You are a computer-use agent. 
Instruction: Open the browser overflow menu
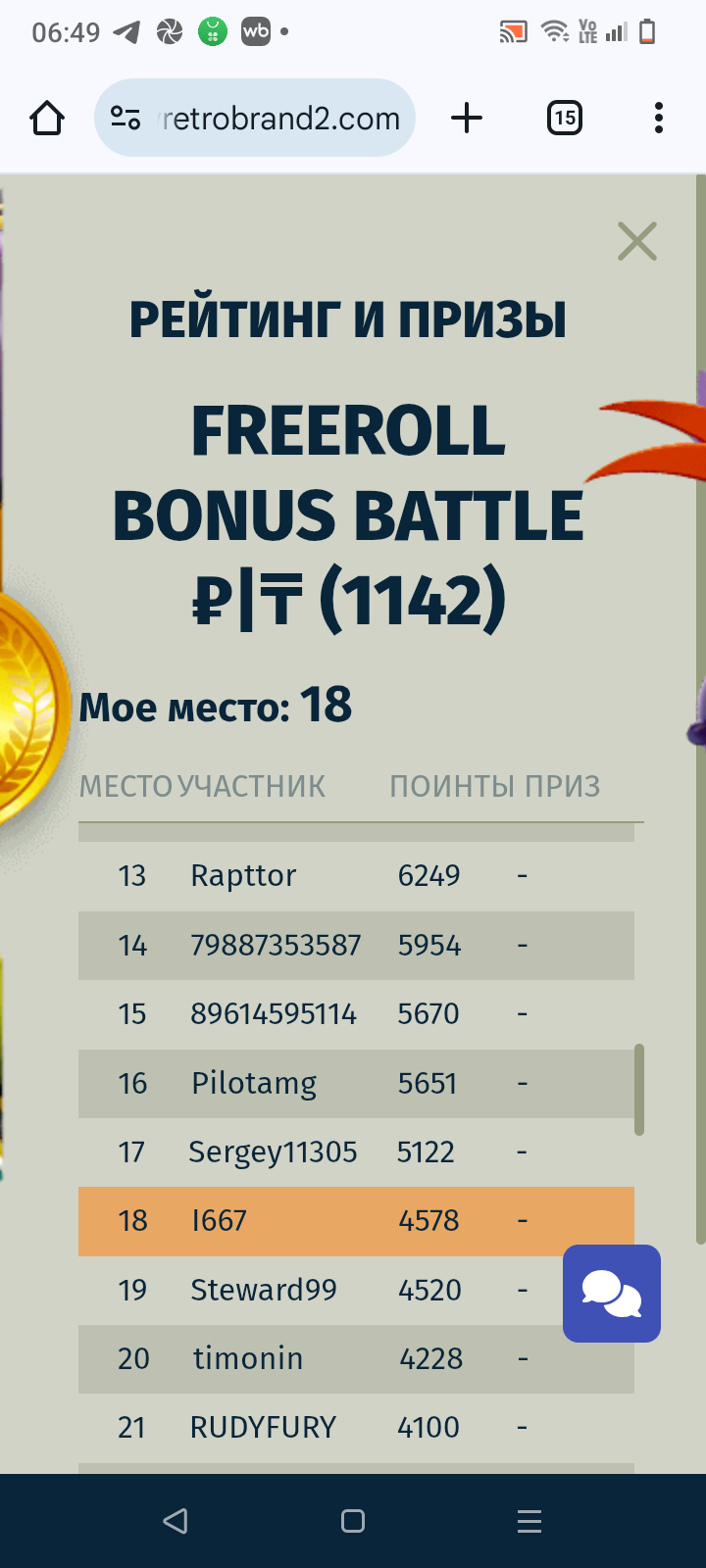[659, 119]
